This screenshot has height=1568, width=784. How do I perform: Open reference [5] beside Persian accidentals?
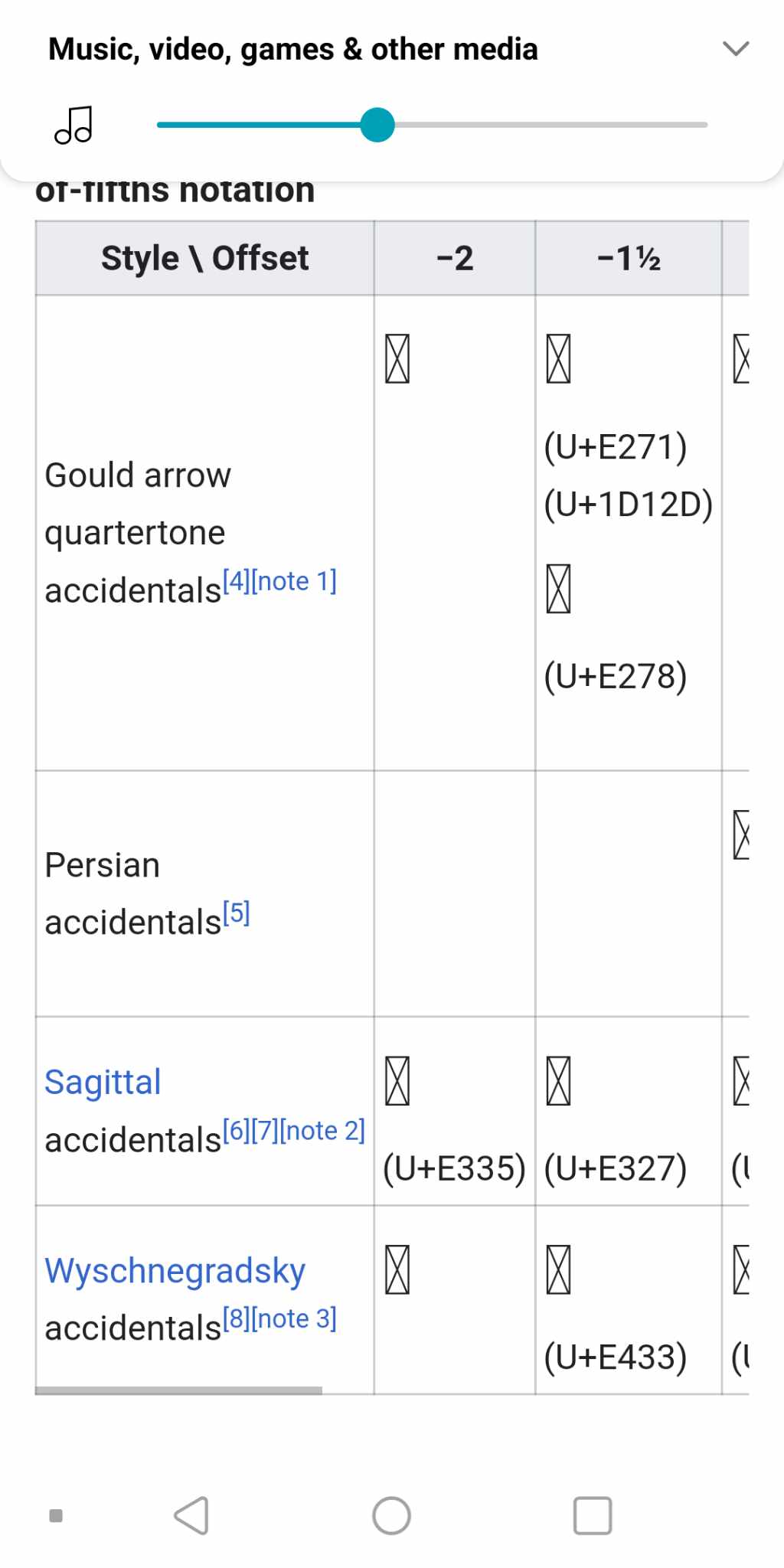[237, 913]
